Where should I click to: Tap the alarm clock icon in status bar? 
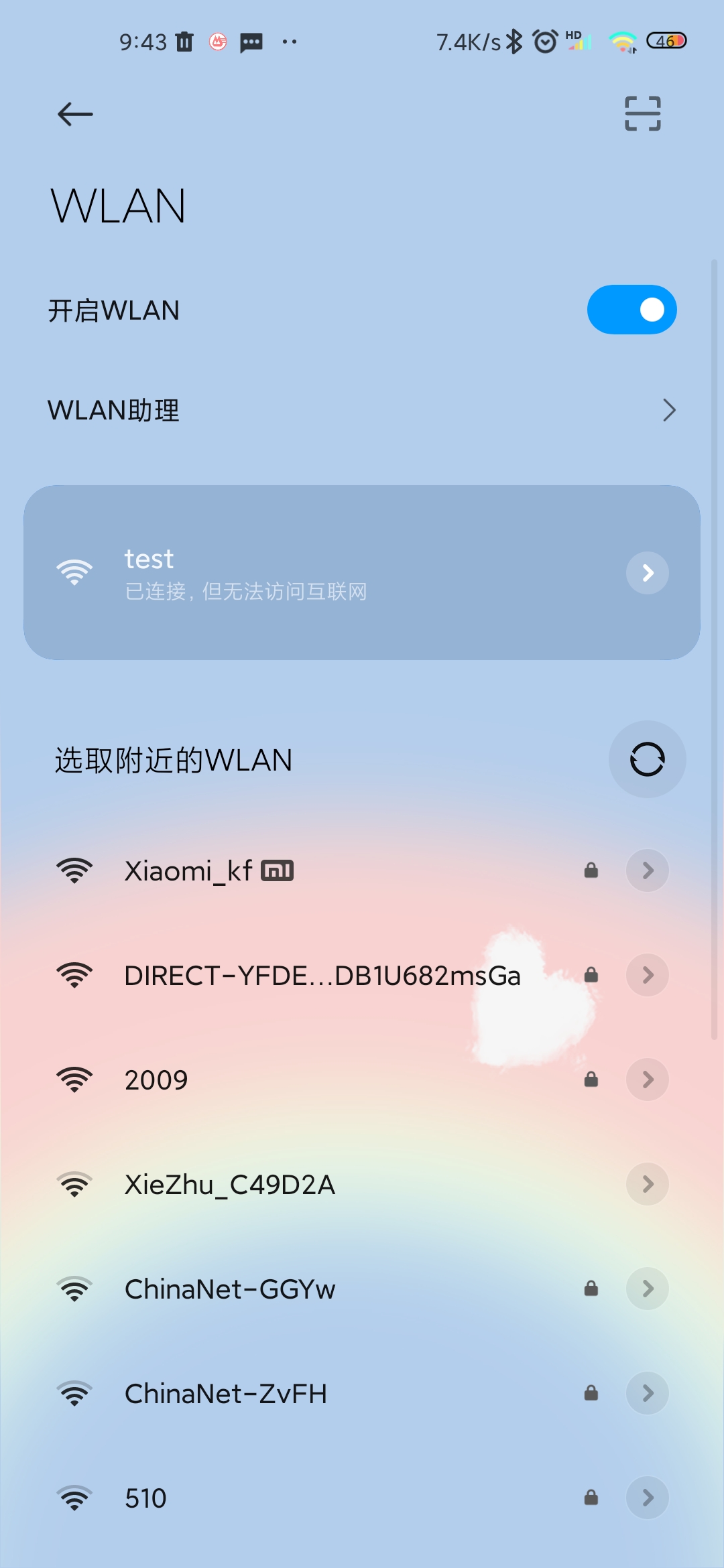point(544,42)
